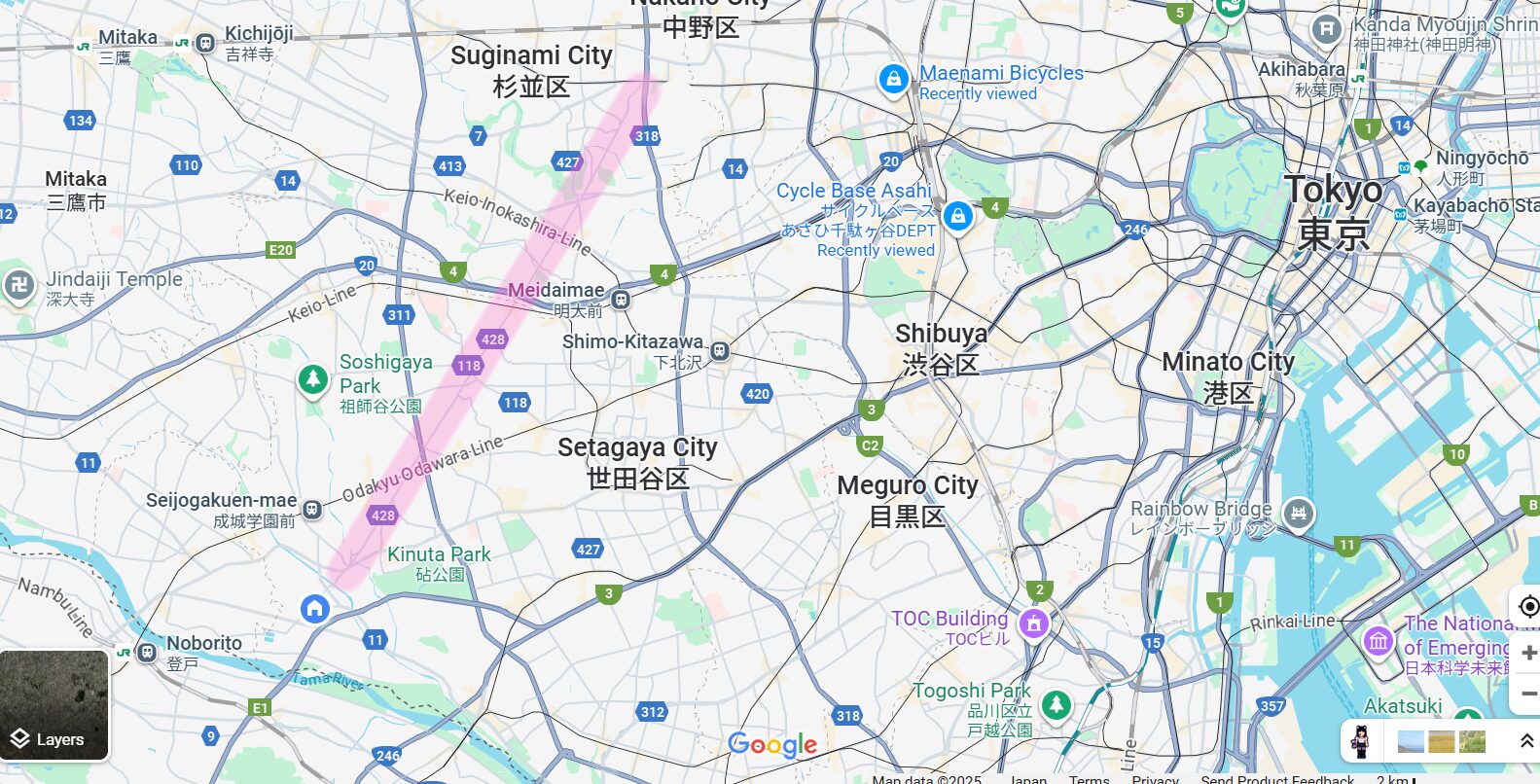
Task: Center the map on my location
Action: 1528,607
